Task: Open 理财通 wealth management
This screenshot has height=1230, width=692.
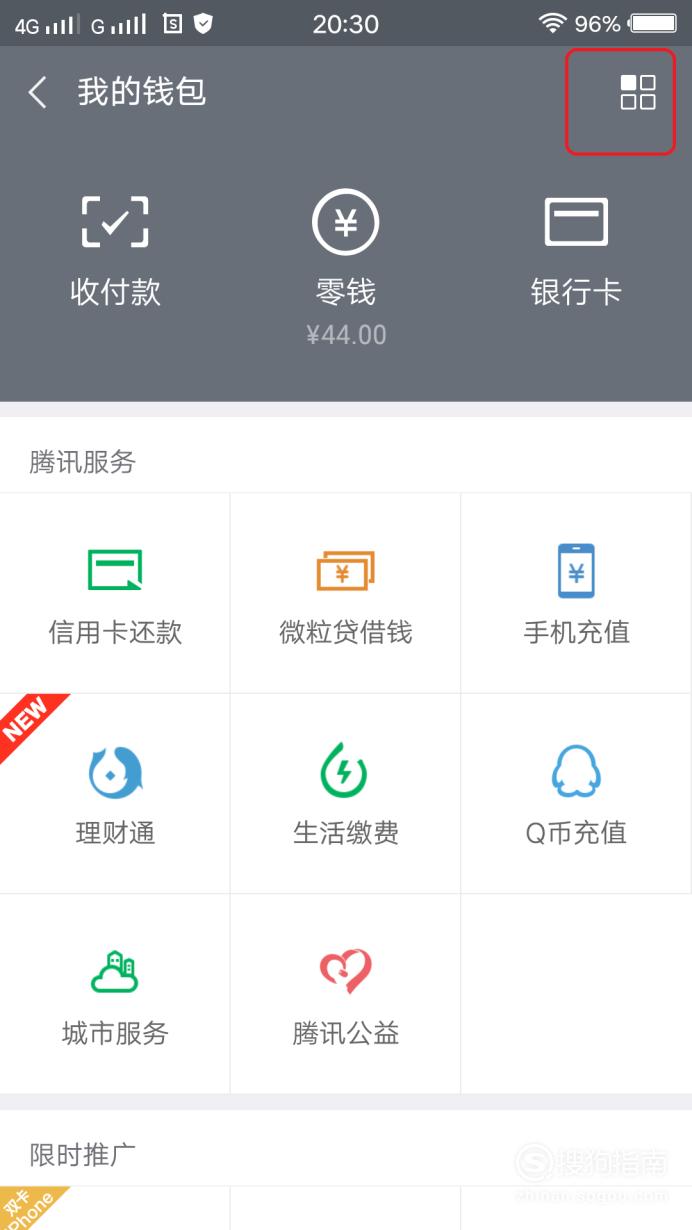Action: coord(115,794)
